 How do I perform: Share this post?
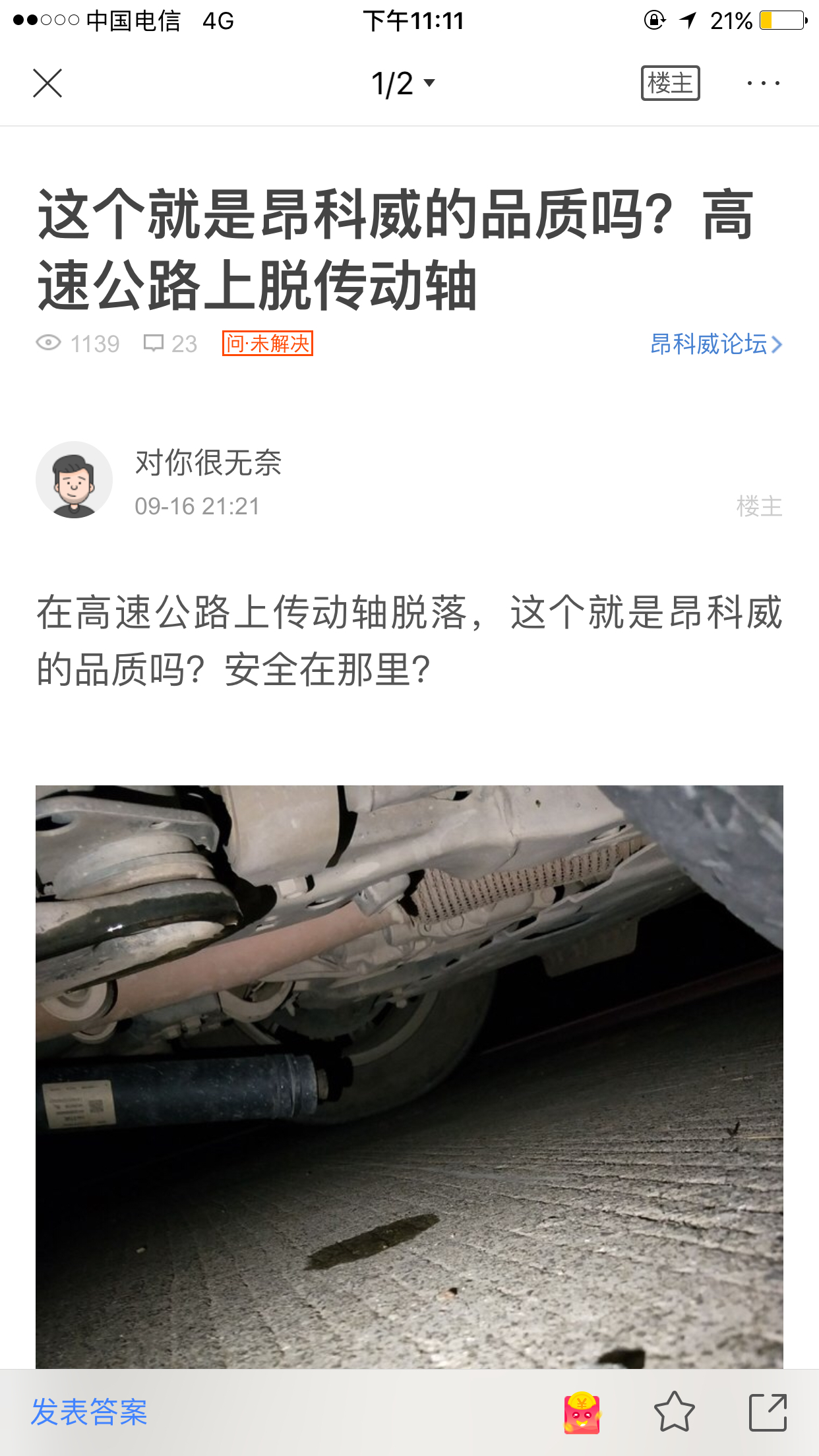pyautogui.click(x=768, y=1412)
